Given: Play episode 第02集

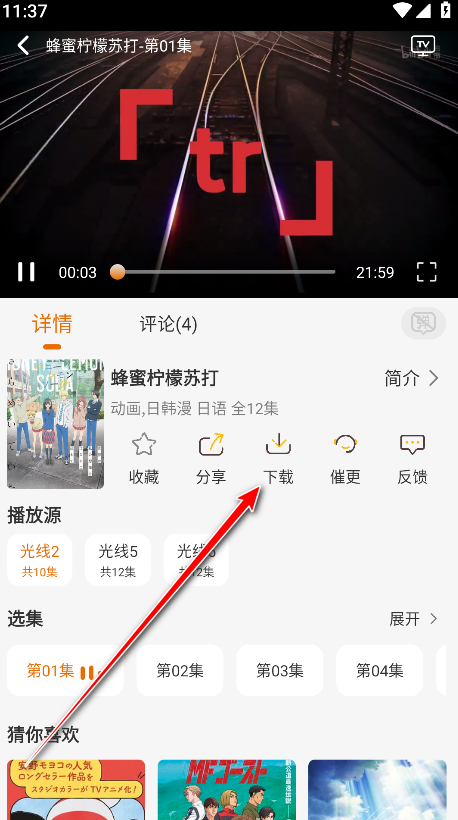Looking at the screenshot, I should coord(180,670).
